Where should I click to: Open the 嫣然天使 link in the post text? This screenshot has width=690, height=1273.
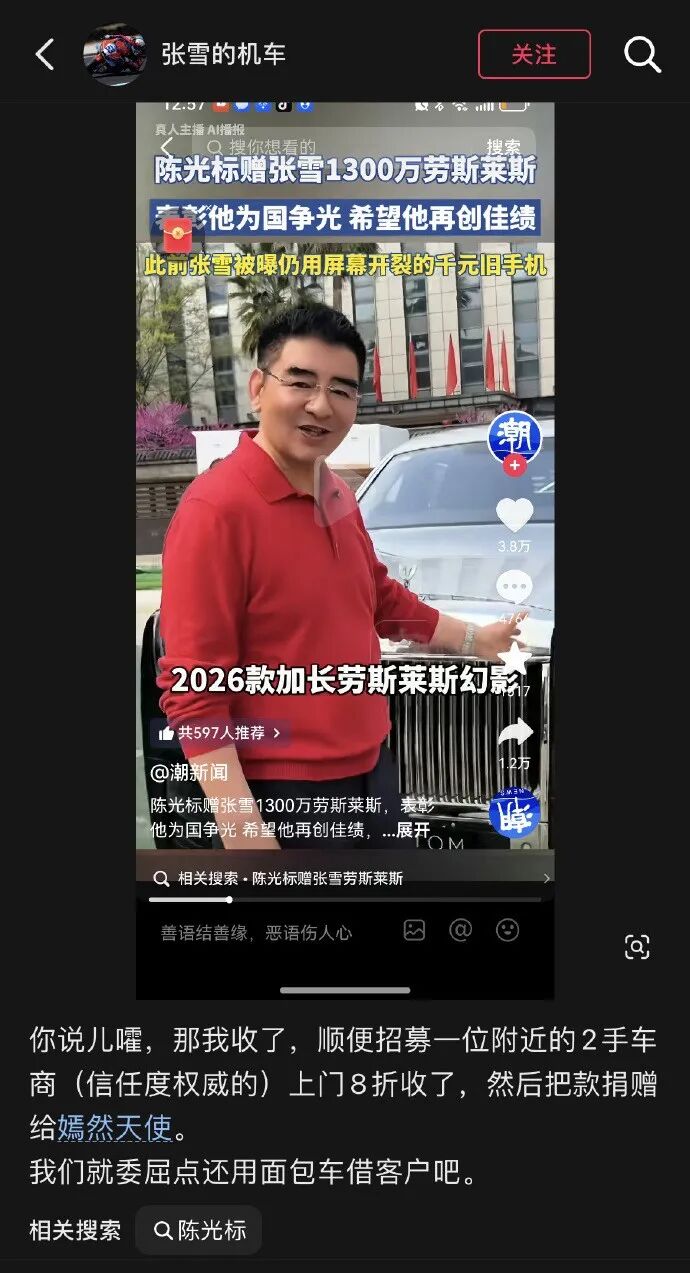click(116, 1129)
